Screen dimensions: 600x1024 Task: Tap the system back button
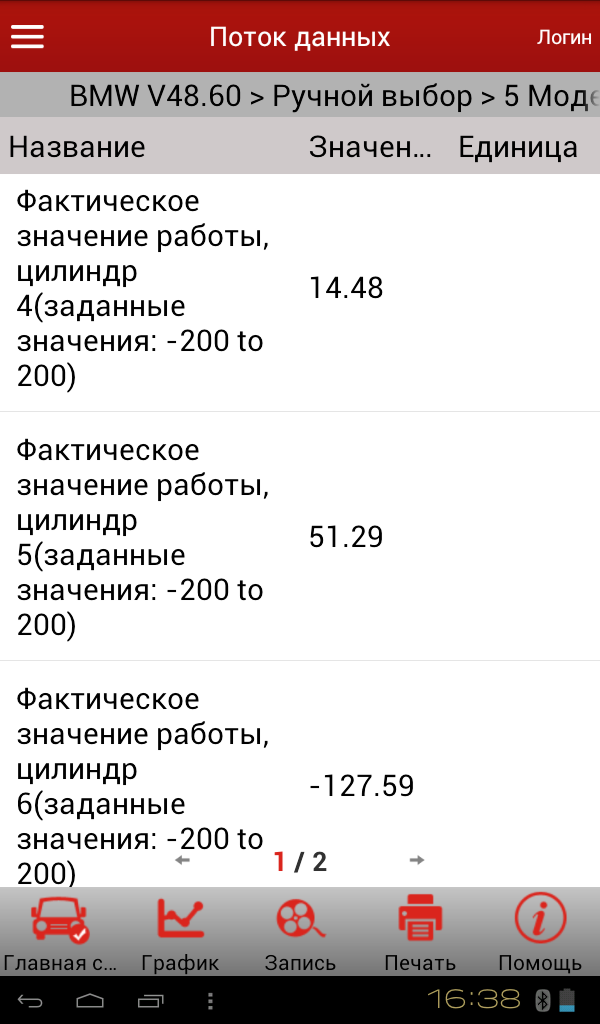(x=30, y=1000)
